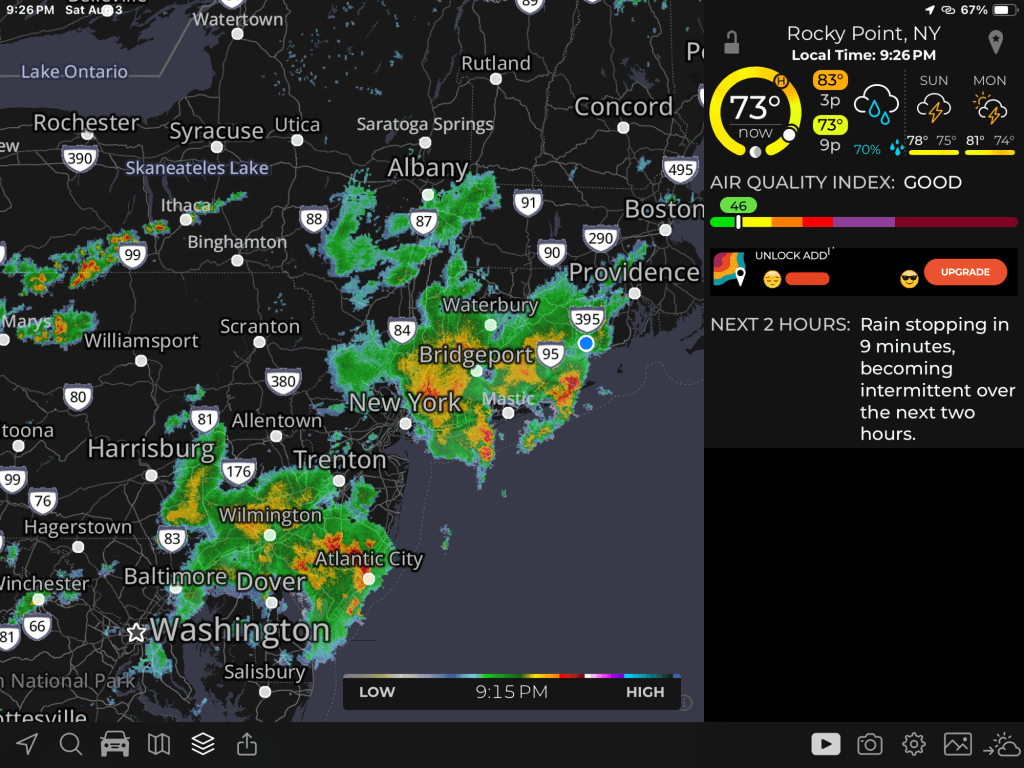
Task: Open the camera to take a photo
Action: click(x=869, y=744)
